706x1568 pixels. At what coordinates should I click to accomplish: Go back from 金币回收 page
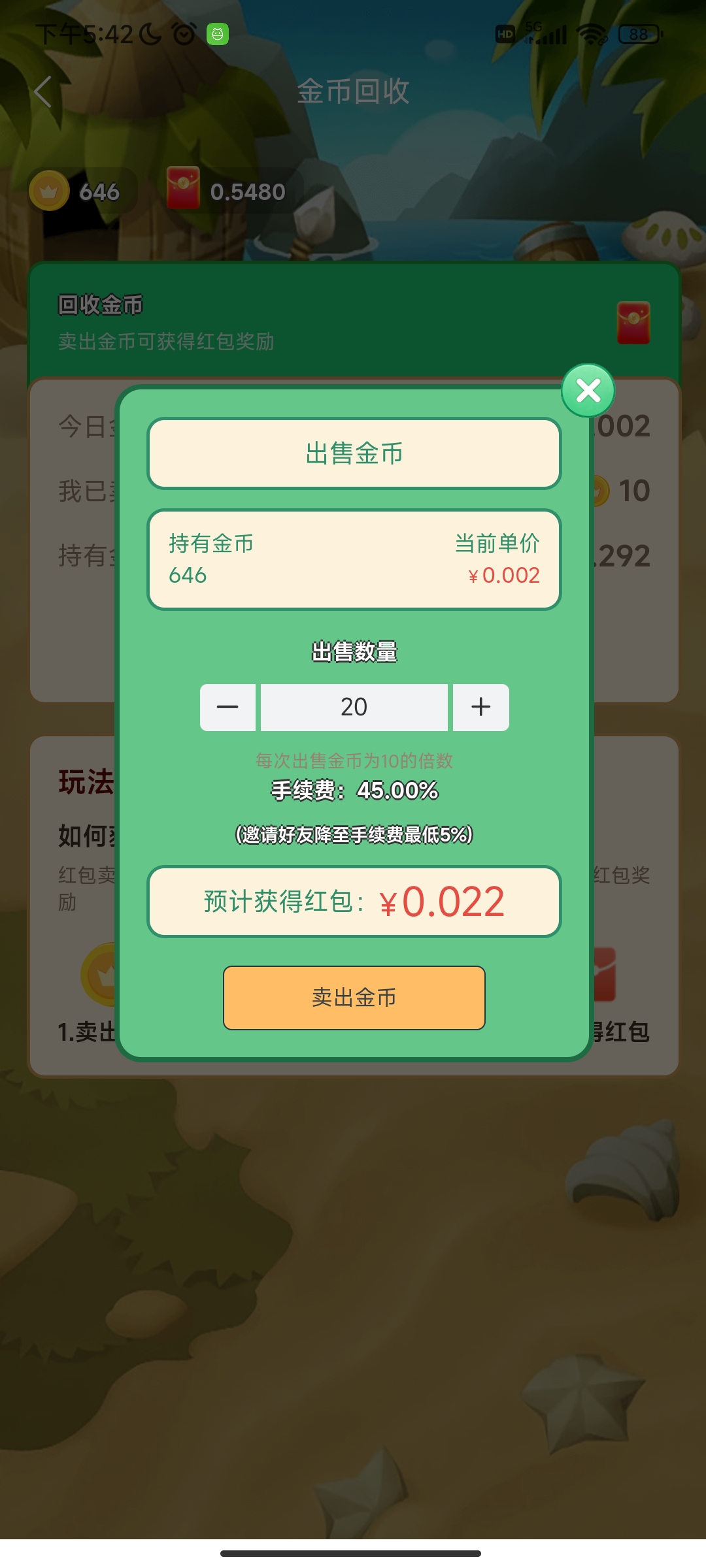point(43,91)
